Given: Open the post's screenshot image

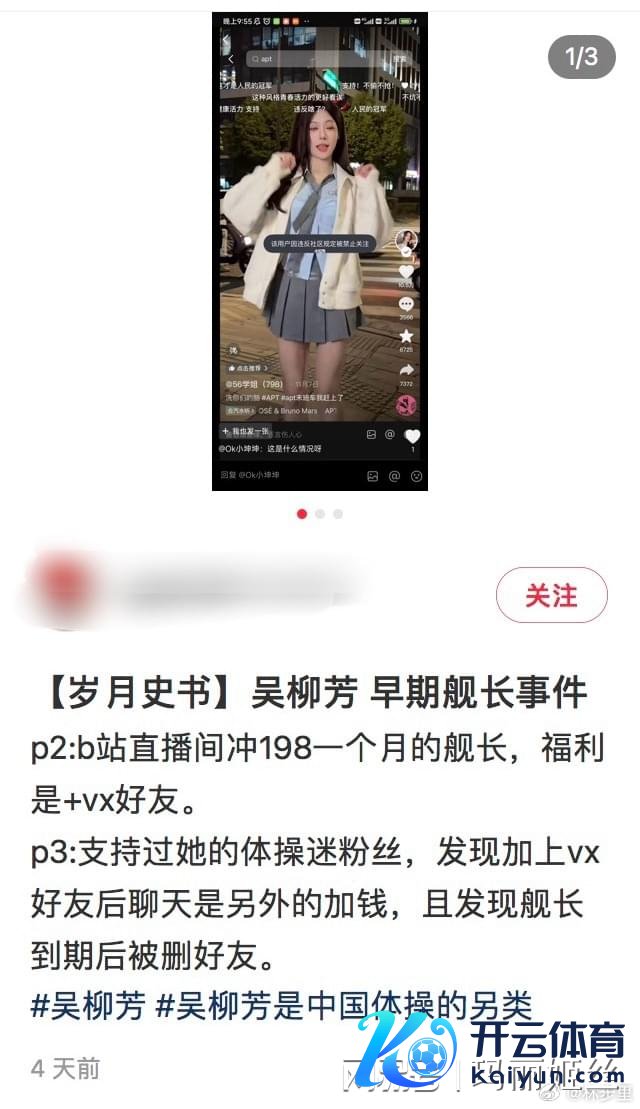Looking at the screenshot, I should click(x=320, y=250).
